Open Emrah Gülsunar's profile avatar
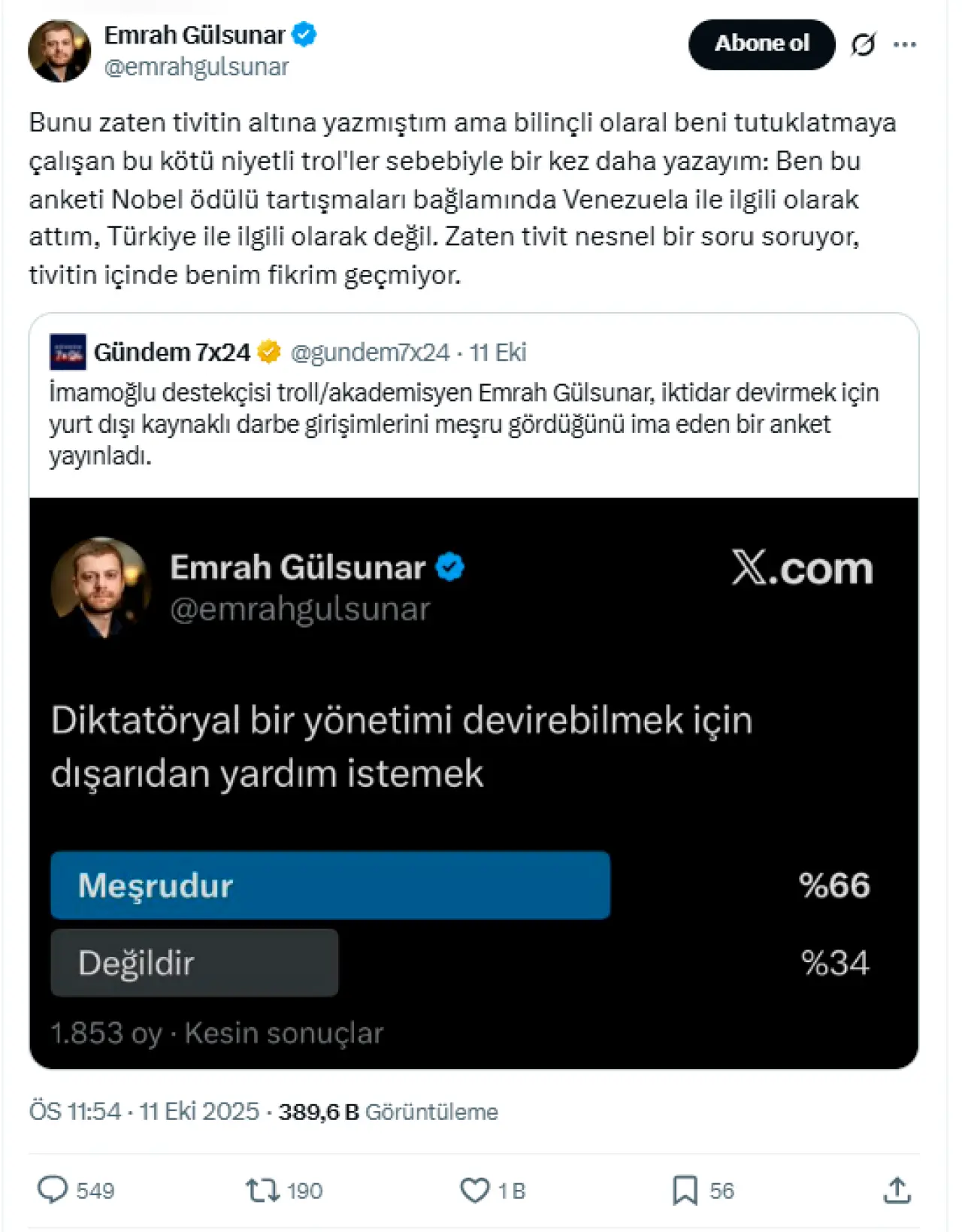The image size is (962, 1232). (59, 51)
